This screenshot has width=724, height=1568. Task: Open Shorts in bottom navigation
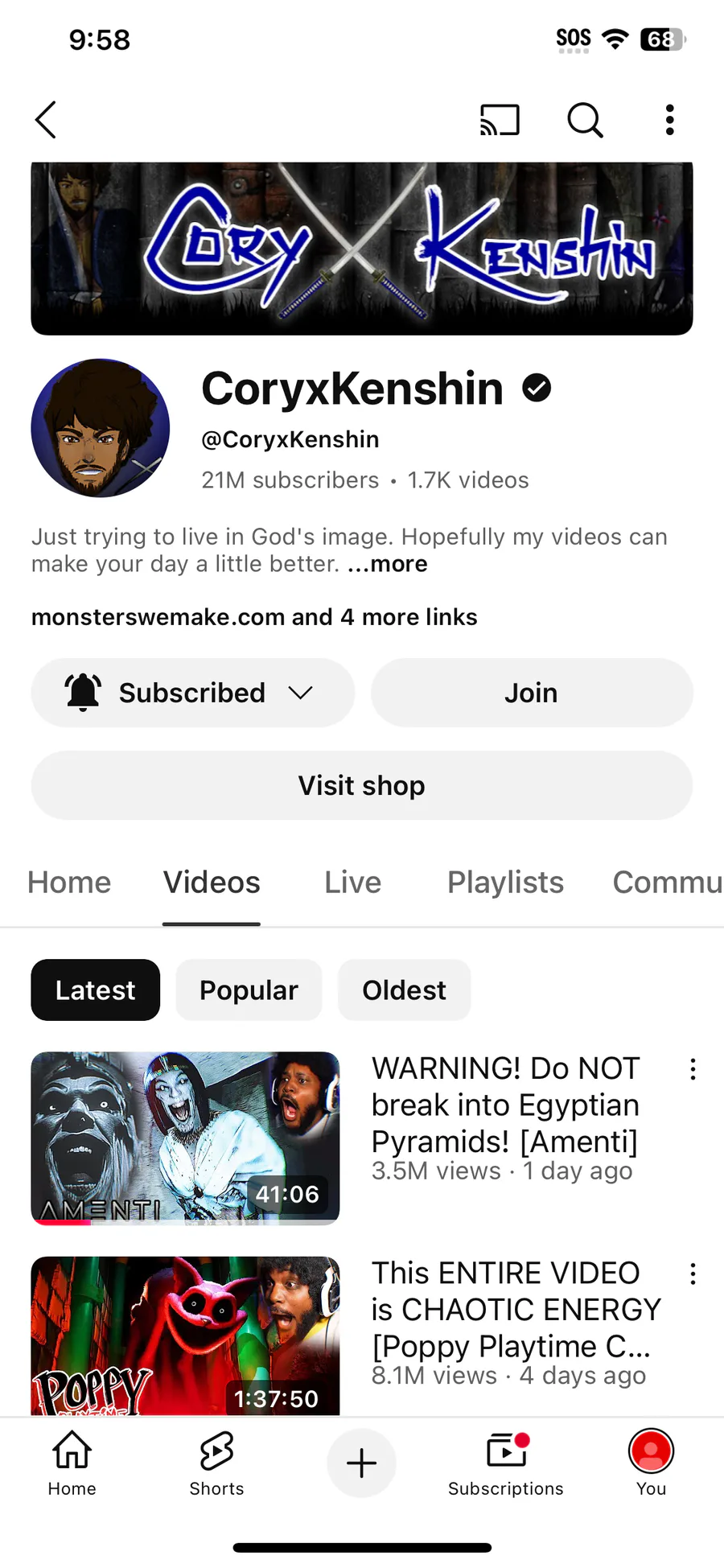[216, 1463]
